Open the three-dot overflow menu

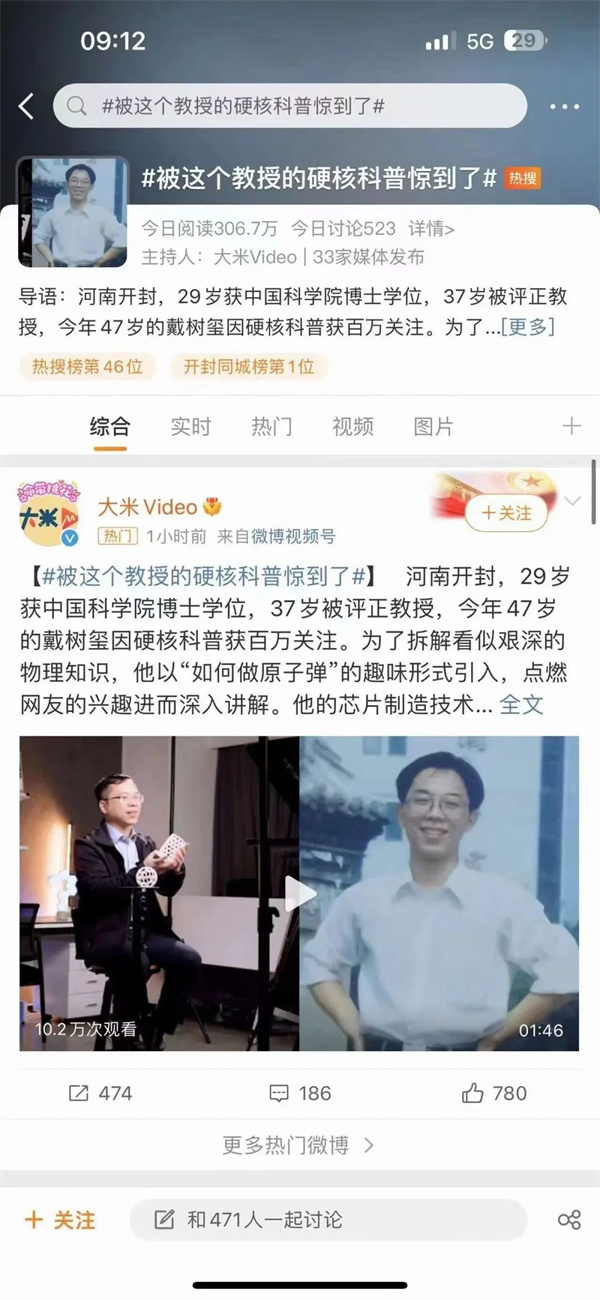coord(564,106)
